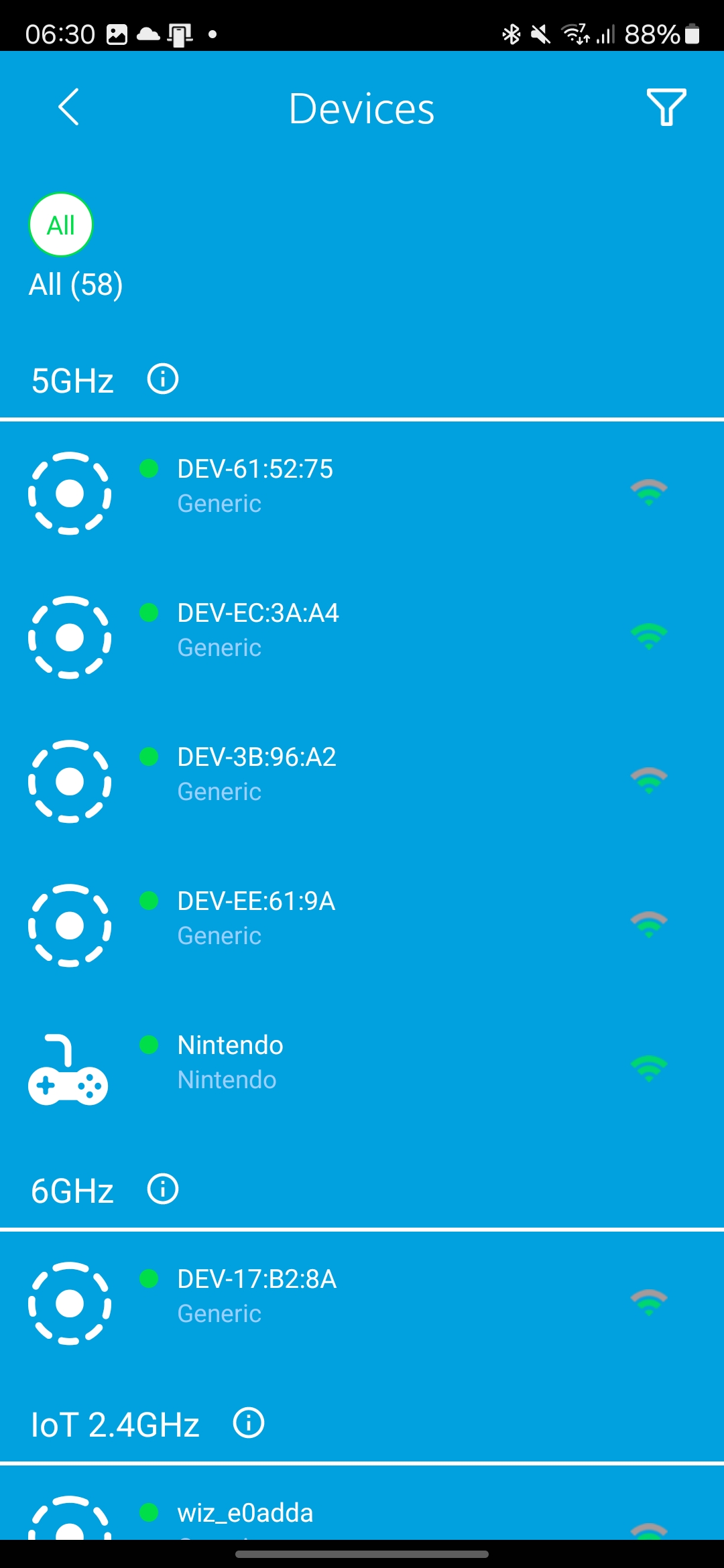
Task: Select the All devices filter chip
Action: [x=61, y=225]
